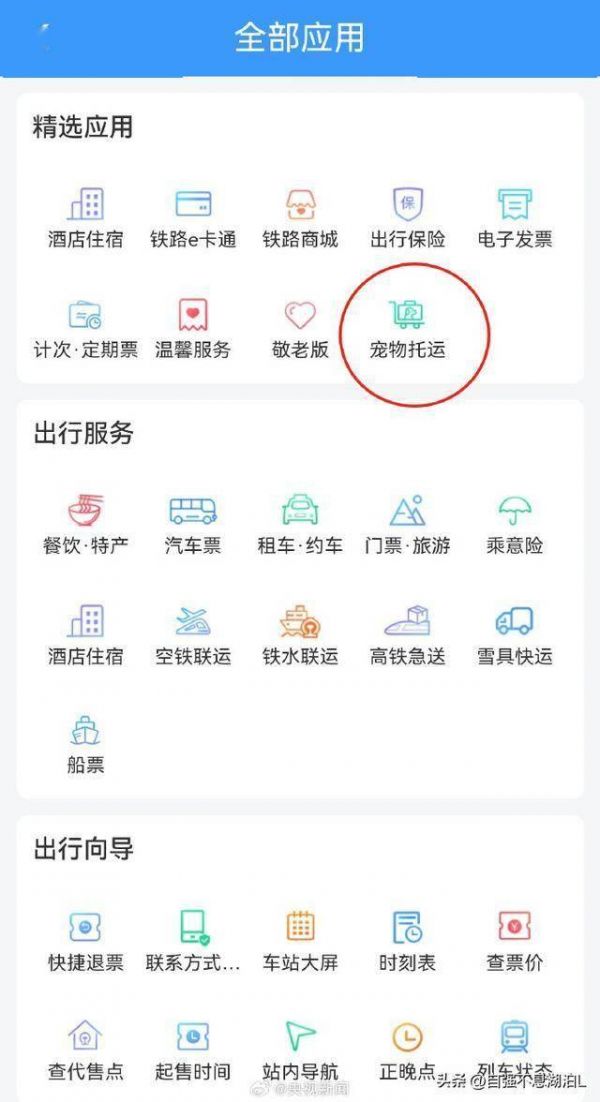Check fares with 查票价
This screenshot has height=1102, width=600.
point(515,942)
